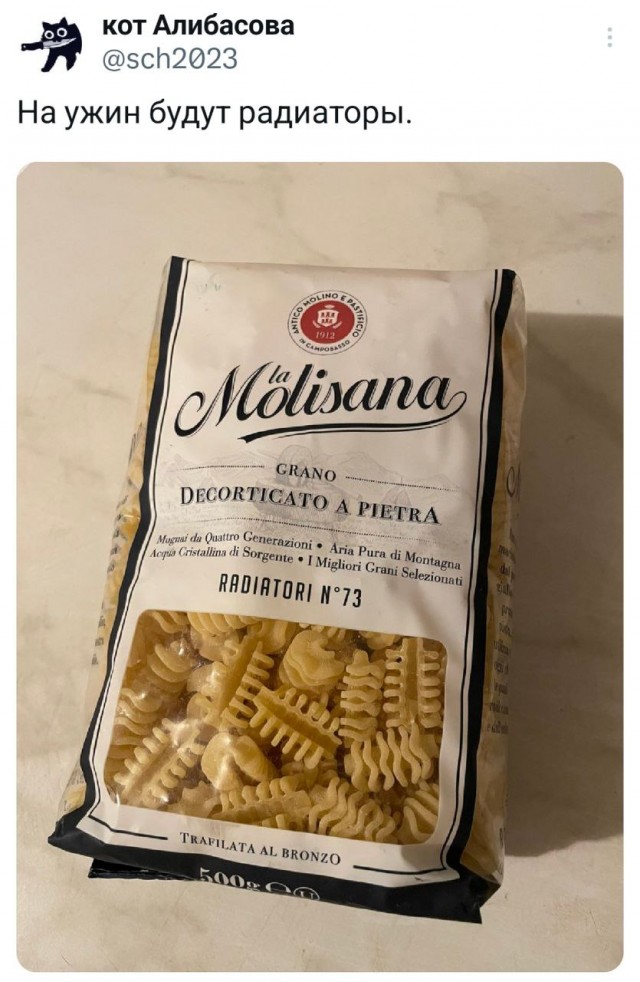Open the tweet's overflow menu
The height and width of the screenshot is (982, 640).
tap(610, 38)
